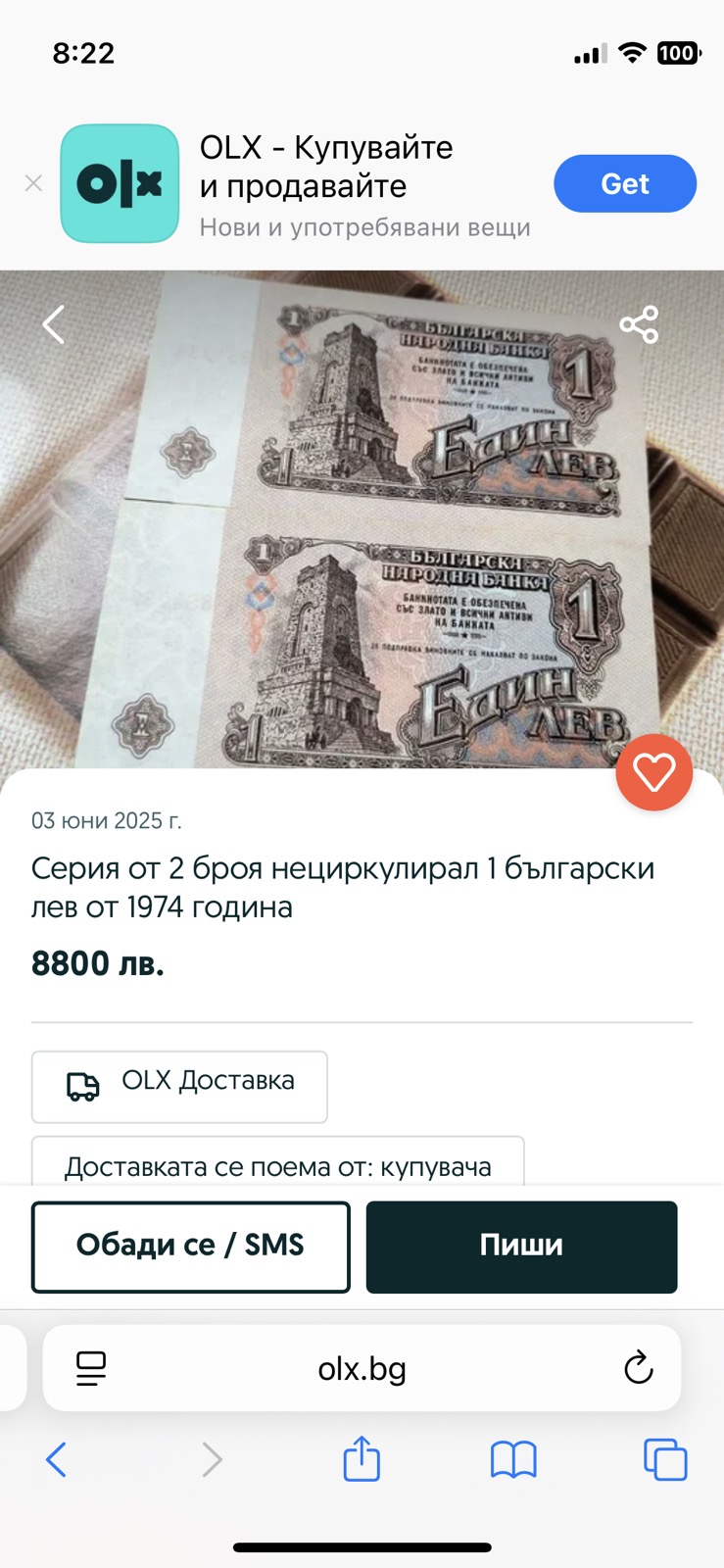Tap the Wi-Fi indicator in status bar
The height and width of the screenshot is (1568, 724).
click(632, 54)
